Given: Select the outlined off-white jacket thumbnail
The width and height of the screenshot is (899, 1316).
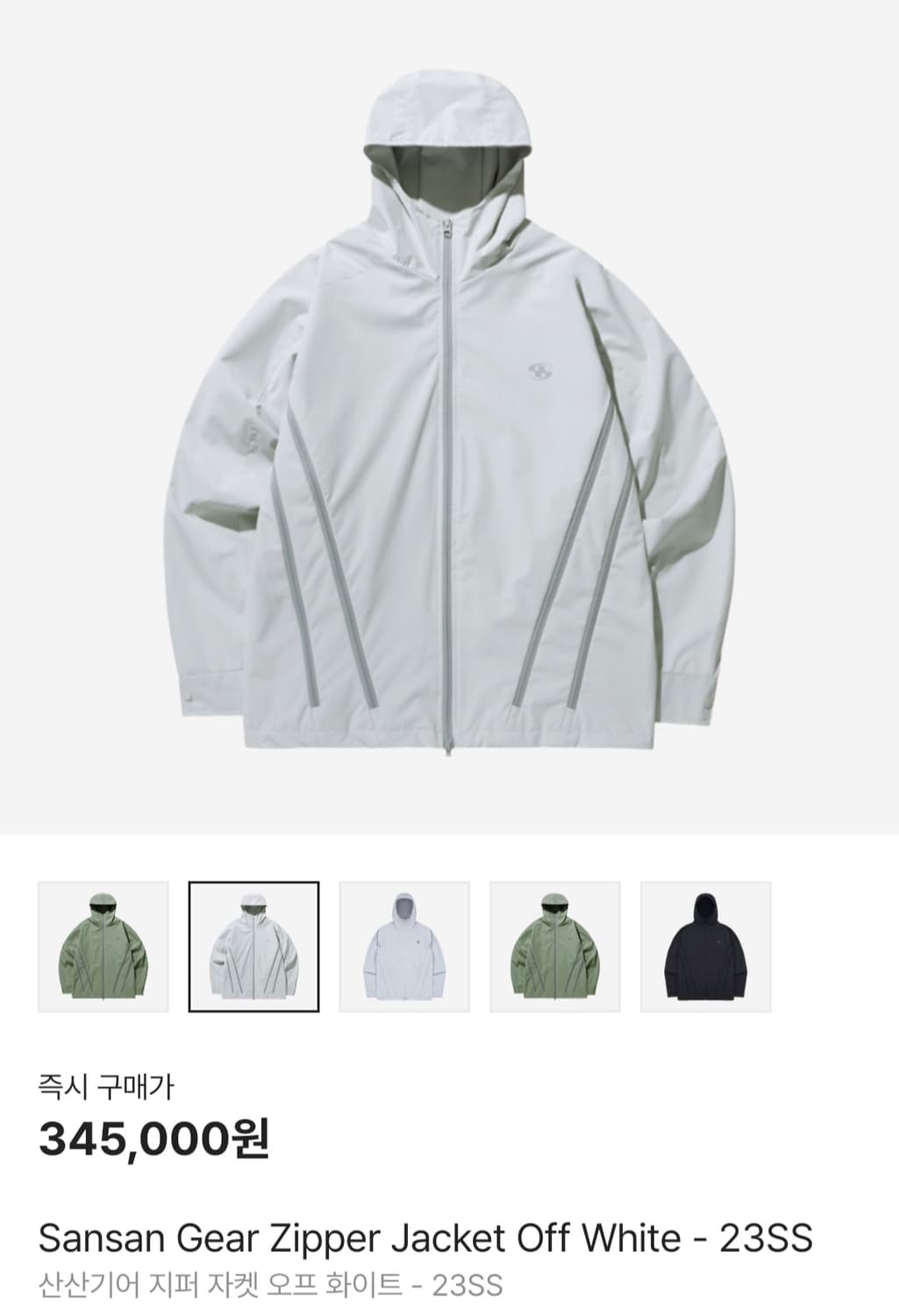Looking at the screenshot, I should click(254, 947).
